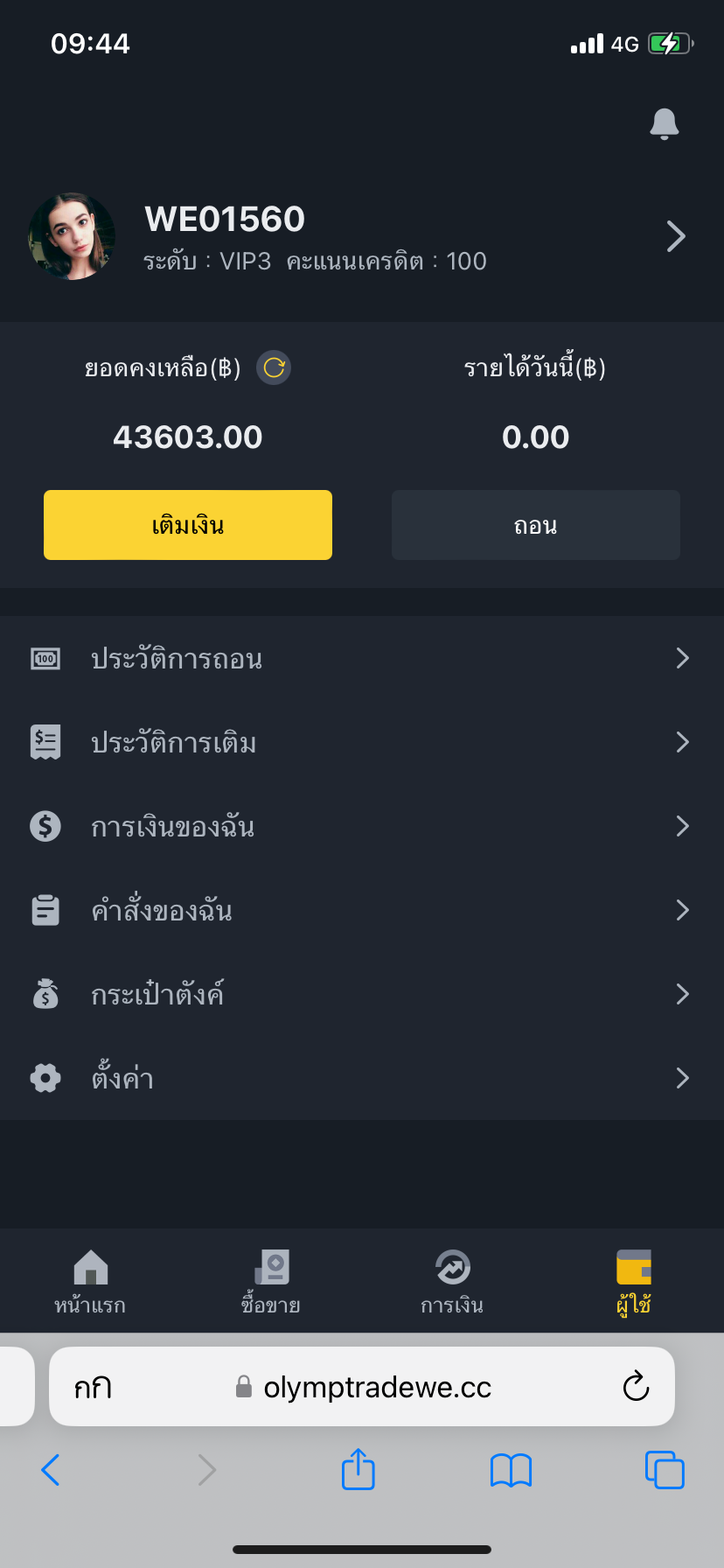724x1568 pixels.
Task: Open Safari bookmarks
Action: [x=512, y=1470]
